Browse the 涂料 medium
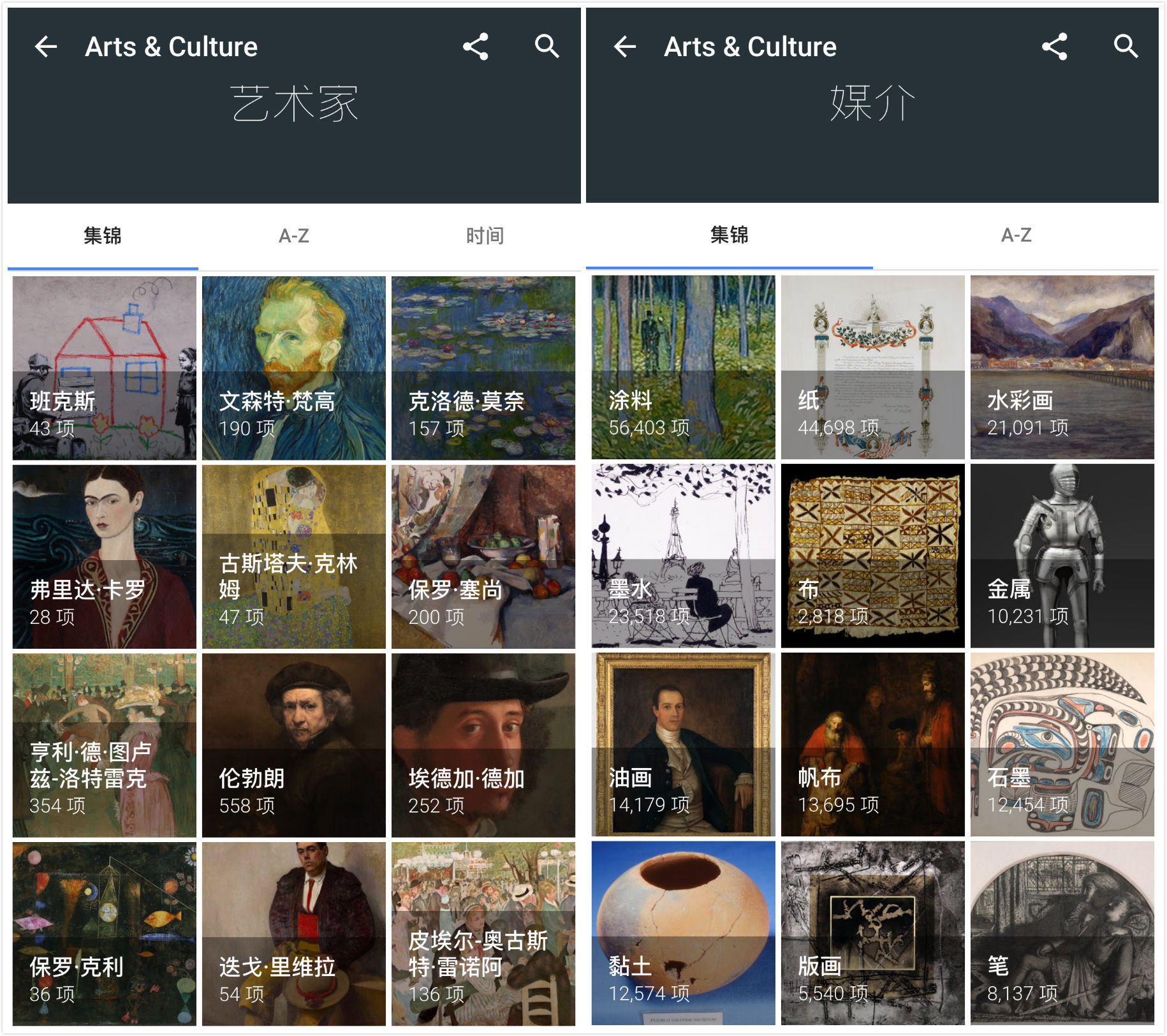Screen dimensions: 1167x1036 pos(683,367)
